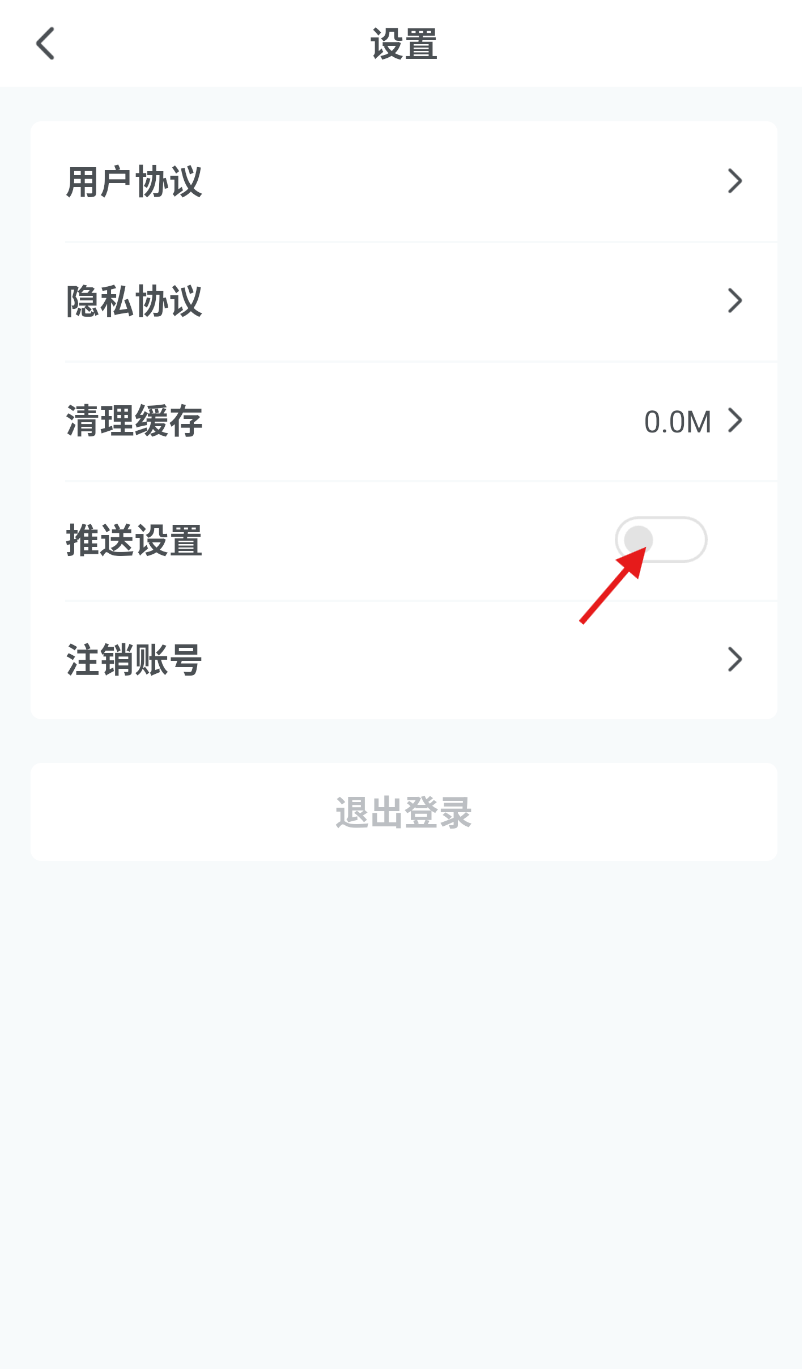Open 清理缓存 to clear cache
Viewport: 802px width, 1369px height.
[x=403, y=421]
